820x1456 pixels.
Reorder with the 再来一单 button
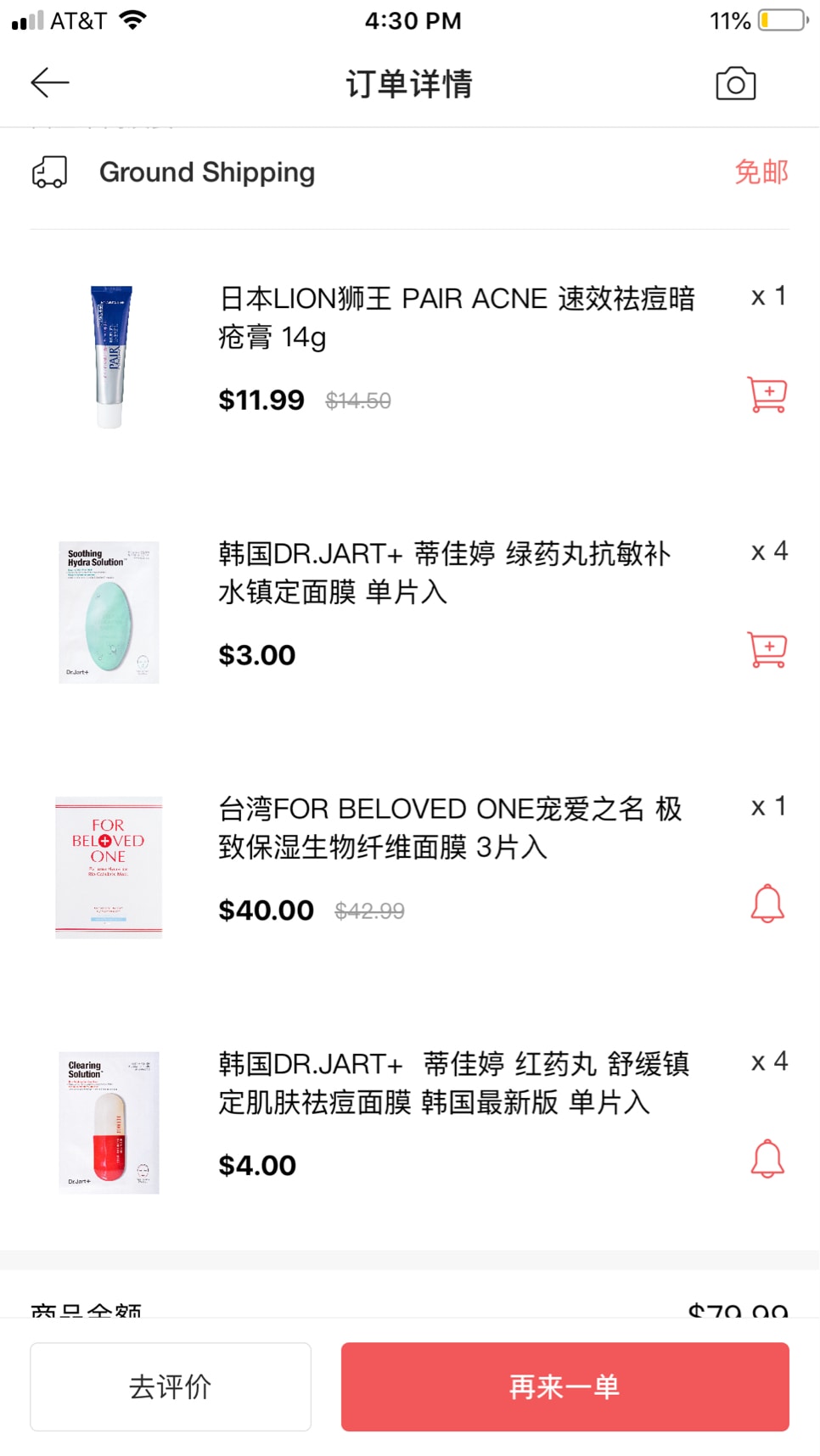click(x=564, y=1386)
